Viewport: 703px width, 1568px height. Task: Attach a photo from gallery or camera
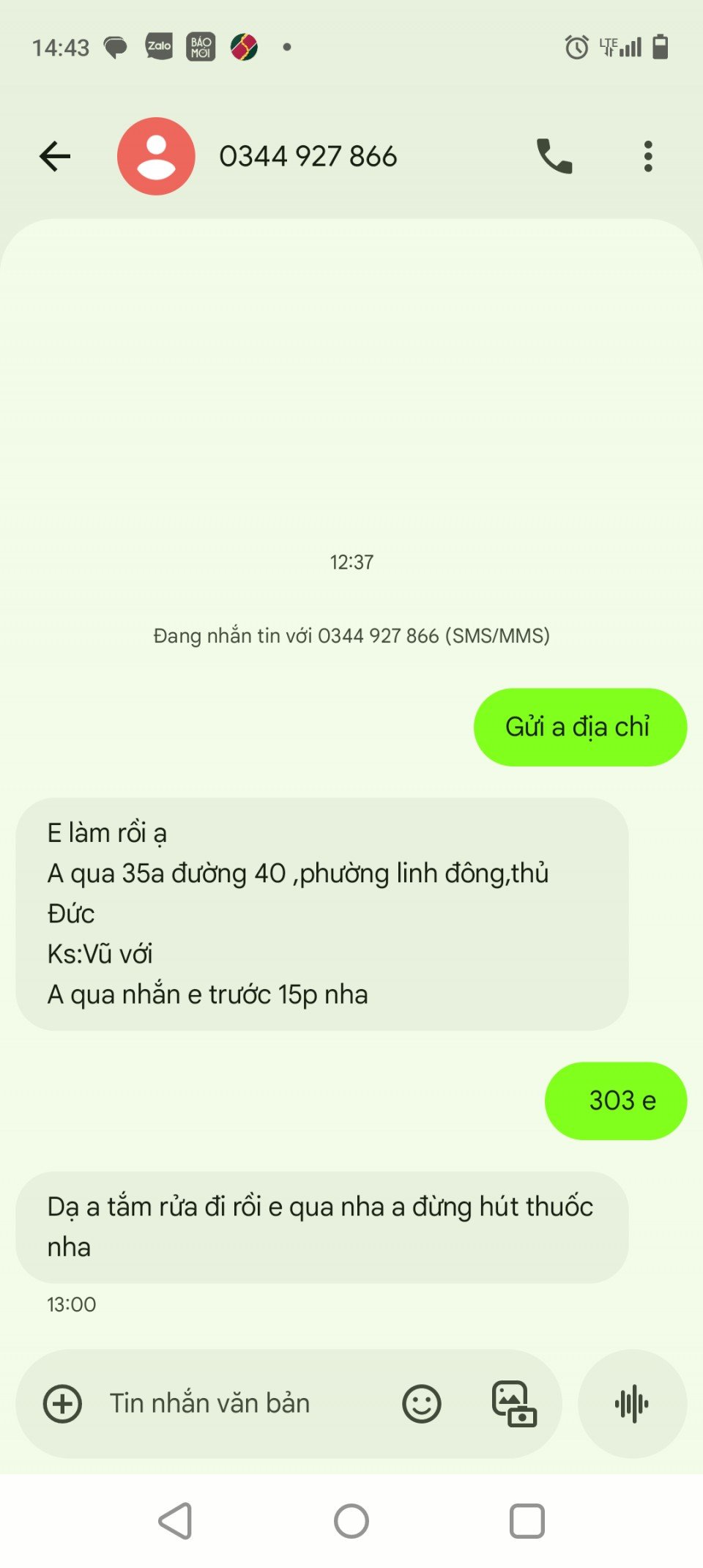pyautogui.click(x=514, y=1404)
